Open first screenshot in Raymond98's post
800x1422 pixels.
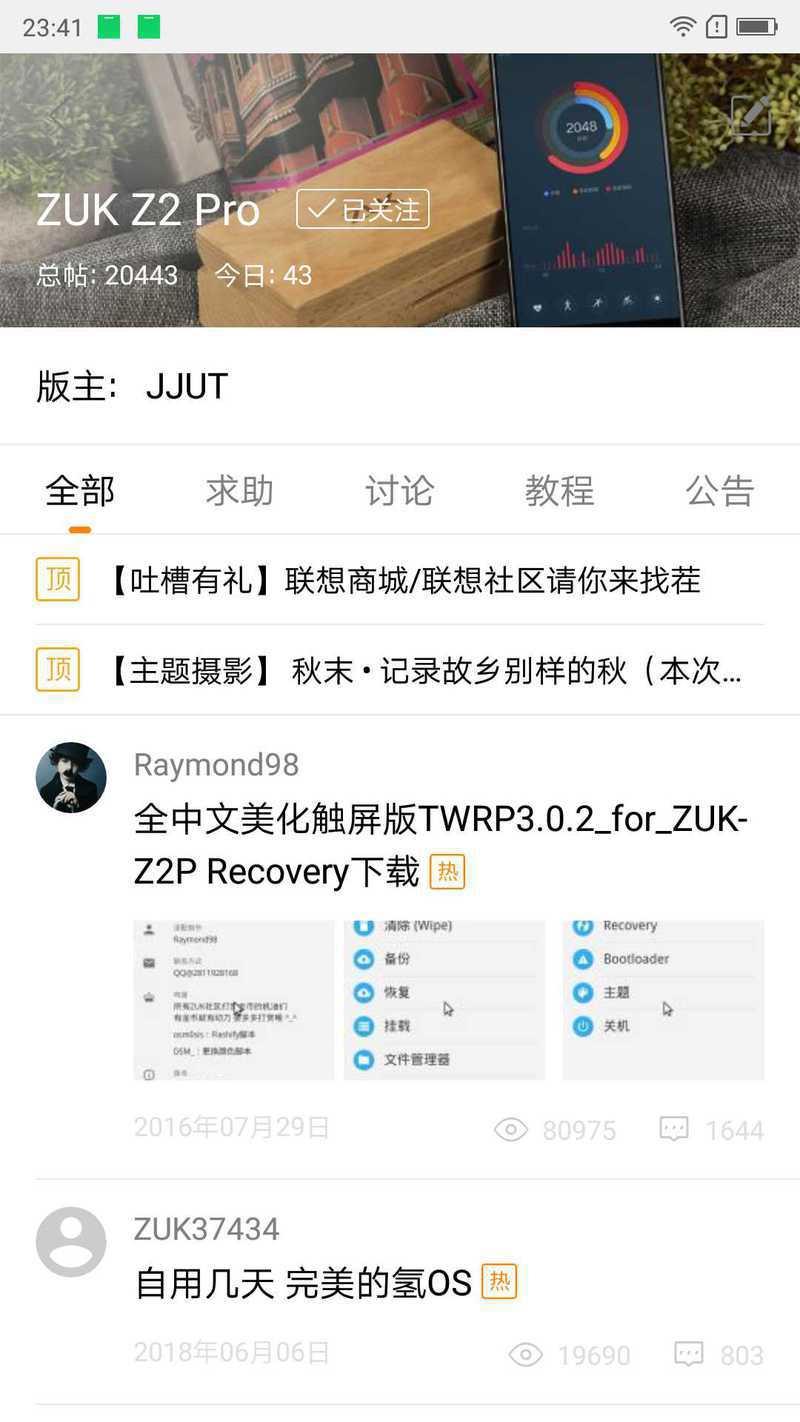tap(233, 1000)
